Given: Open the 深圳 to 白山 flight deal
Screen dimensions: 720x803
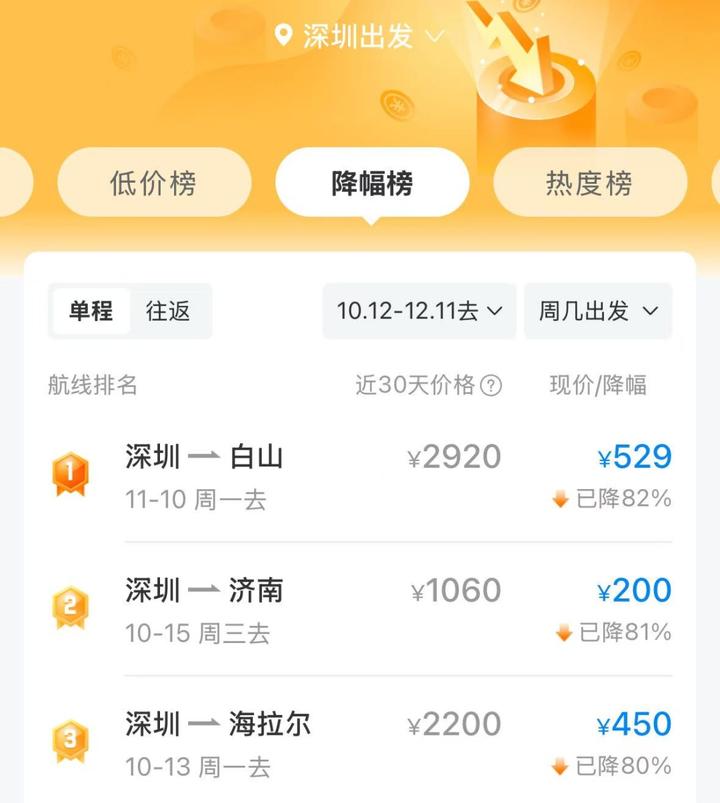Looking at the screenshot, I should 360,476.
